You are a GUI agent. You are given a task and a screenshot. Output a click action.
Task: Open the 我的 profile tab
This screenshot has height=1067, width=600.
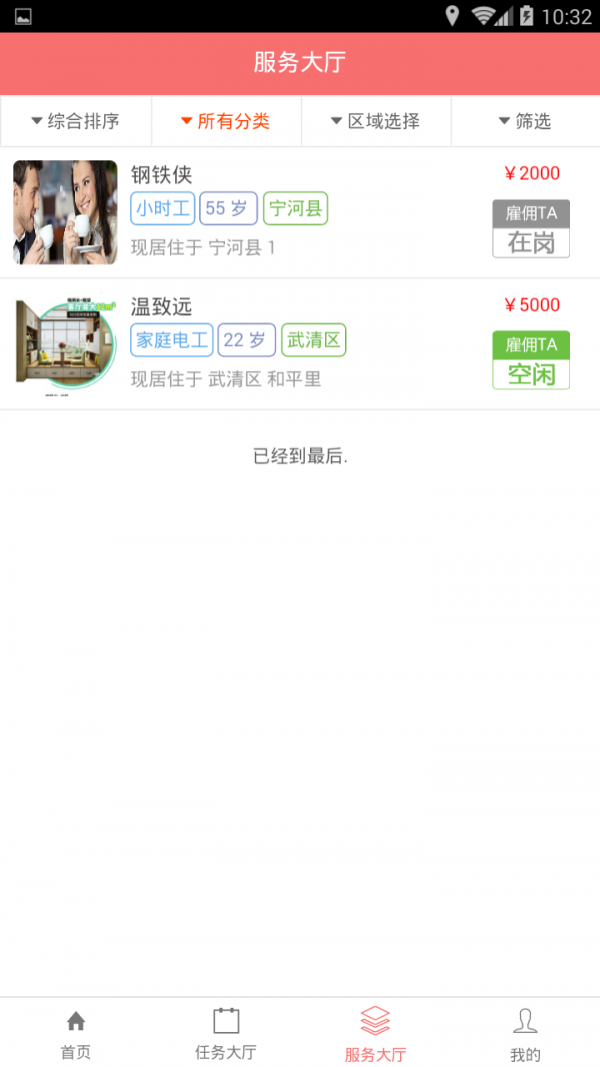[525, 1033]
